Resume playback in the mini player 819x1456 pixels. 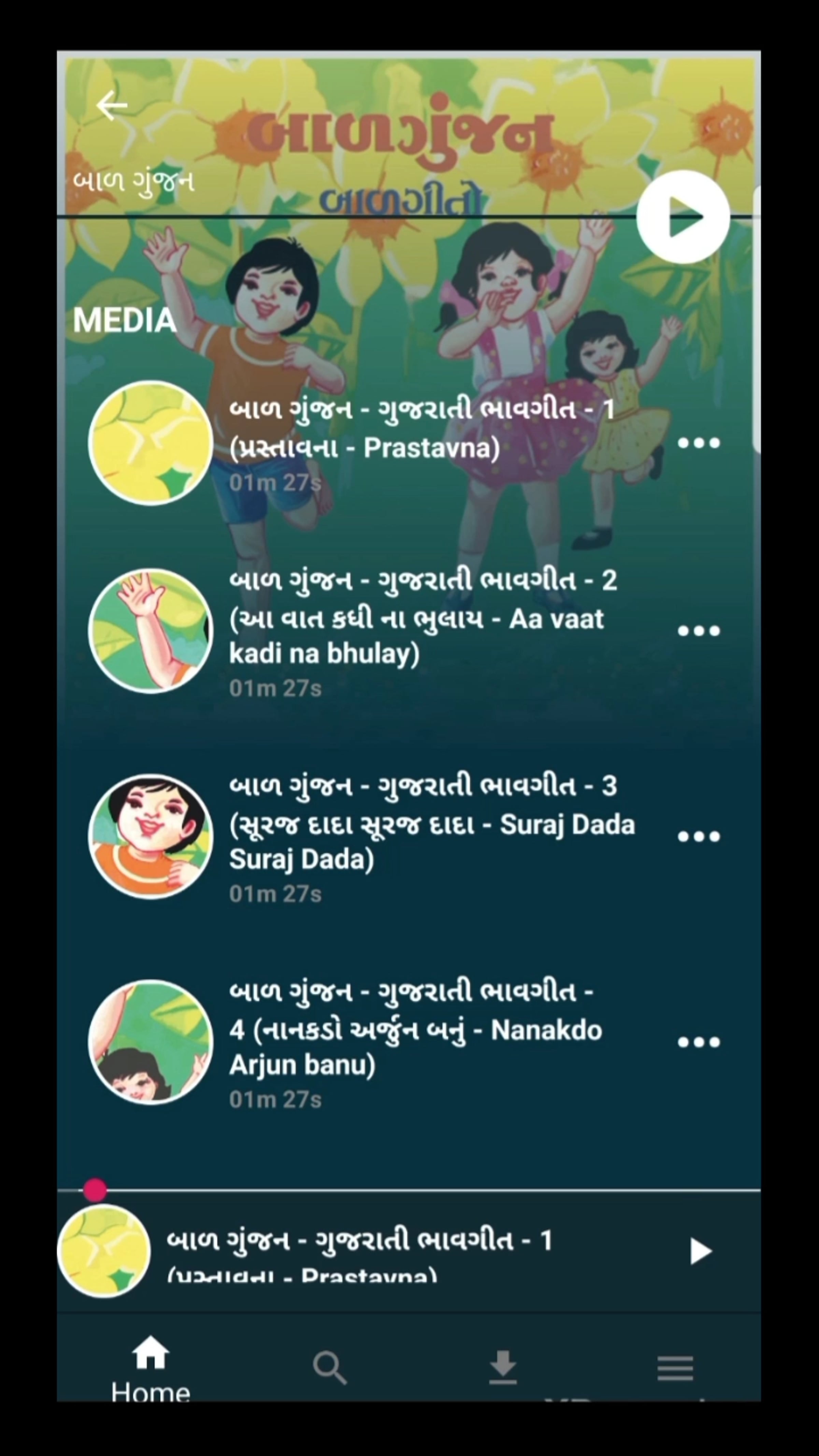(x=700, y=1251)
